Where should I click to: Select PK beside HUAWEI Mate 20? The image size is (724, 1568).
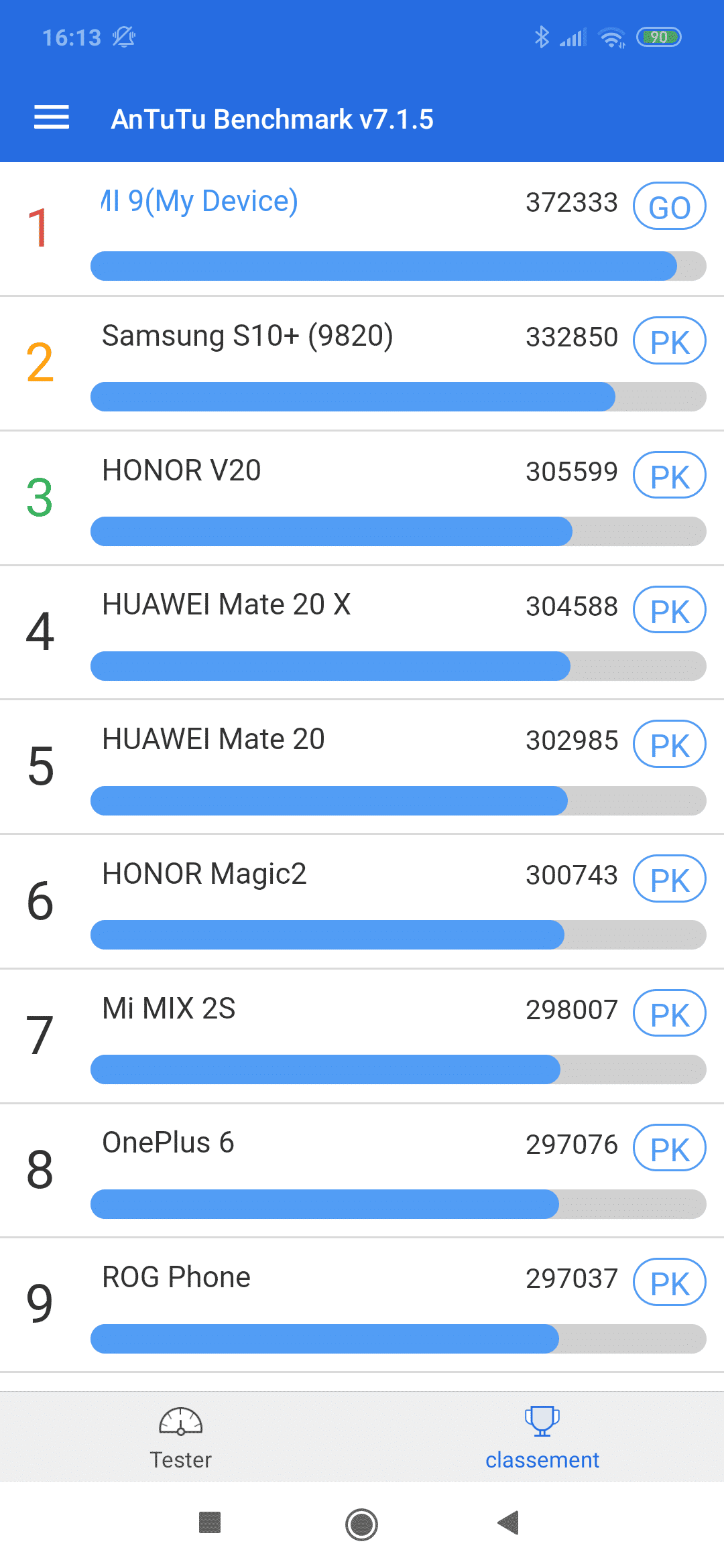click(x=669, y=744)
